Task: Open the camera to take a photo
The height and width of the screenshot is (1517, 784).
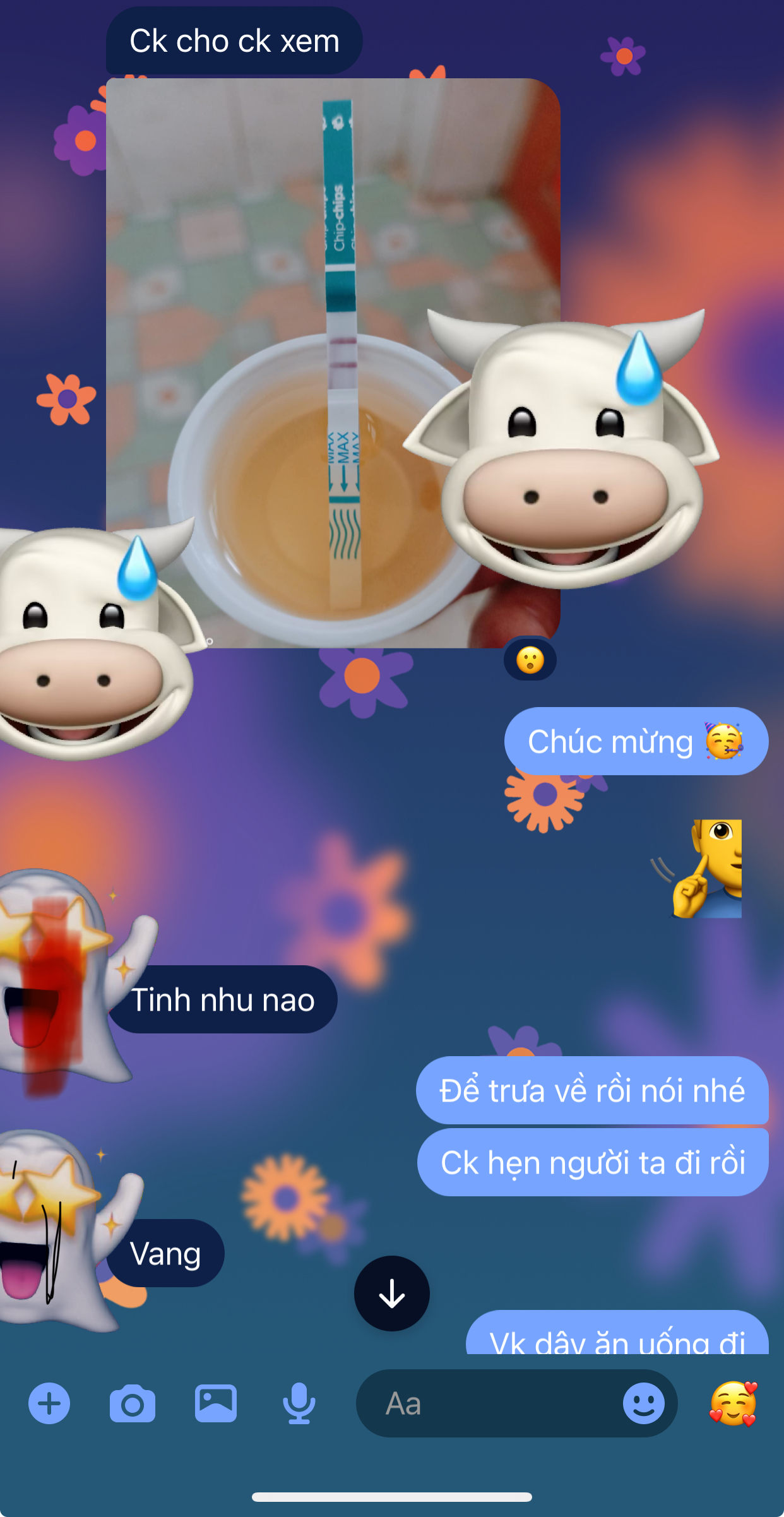Action: pyautogui.click(x=133, y=1403)
